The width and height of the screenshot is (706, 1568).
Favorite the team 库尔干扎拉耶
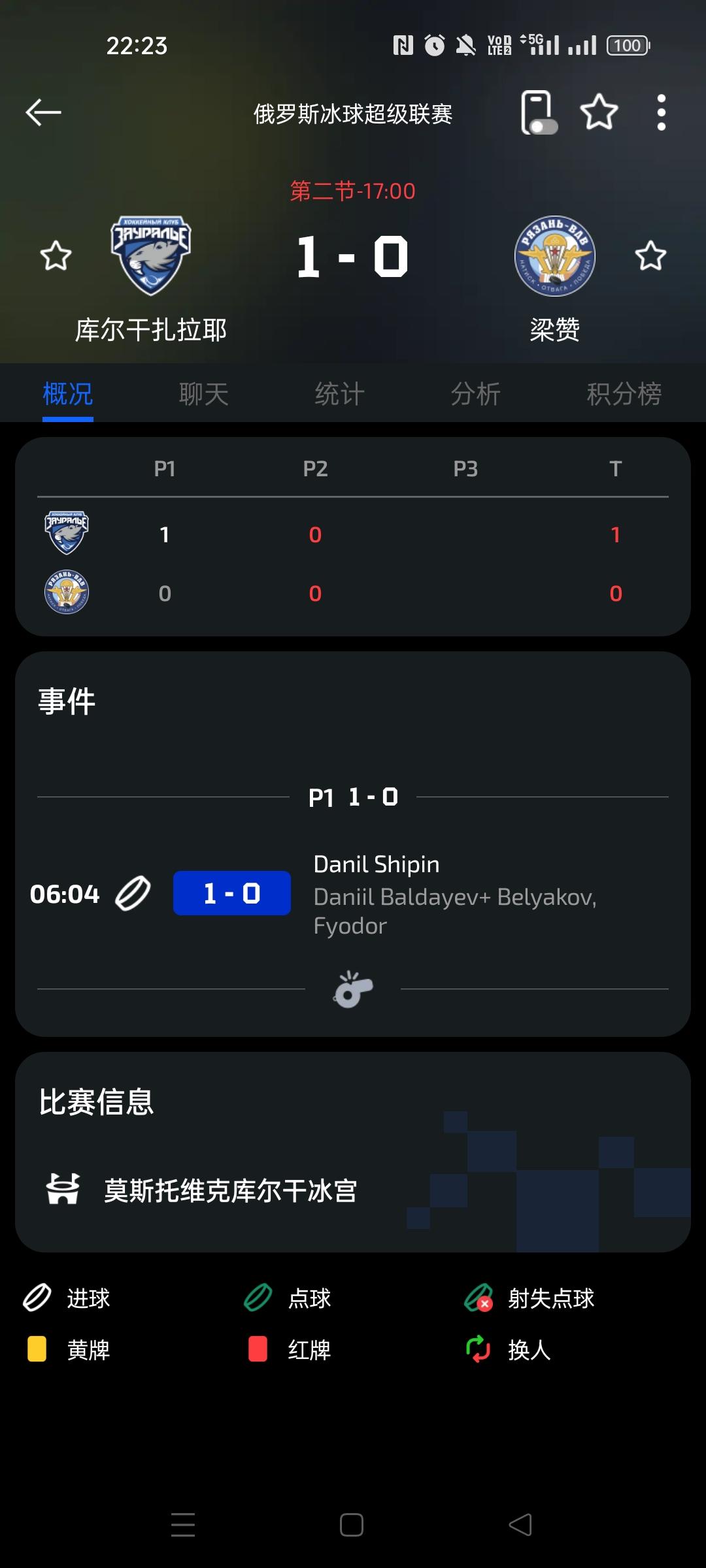[56, 255]
